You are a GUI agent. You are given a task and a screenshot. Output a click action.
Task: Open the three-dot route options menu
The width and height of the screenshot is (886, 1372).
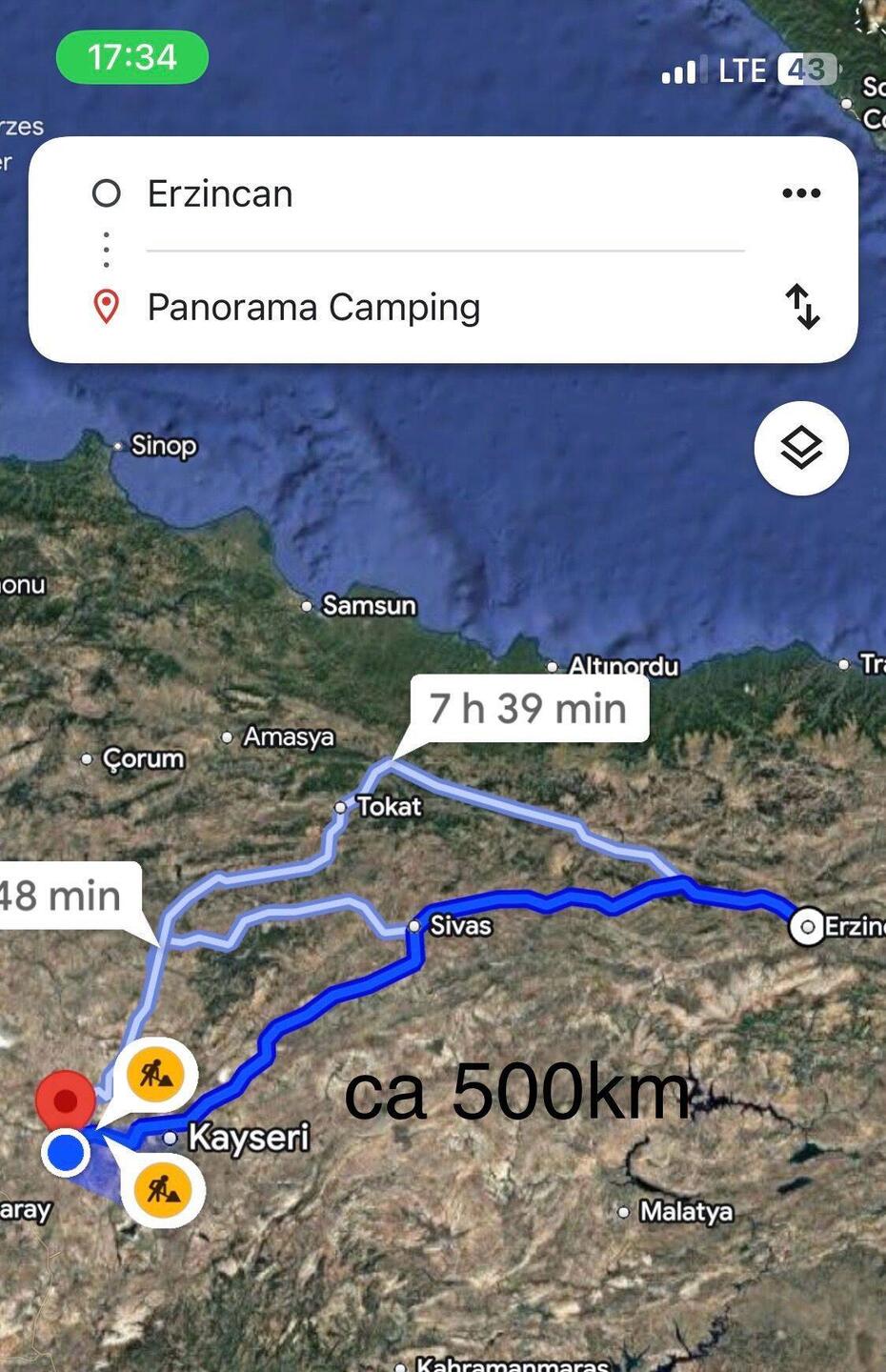[800, 193]
